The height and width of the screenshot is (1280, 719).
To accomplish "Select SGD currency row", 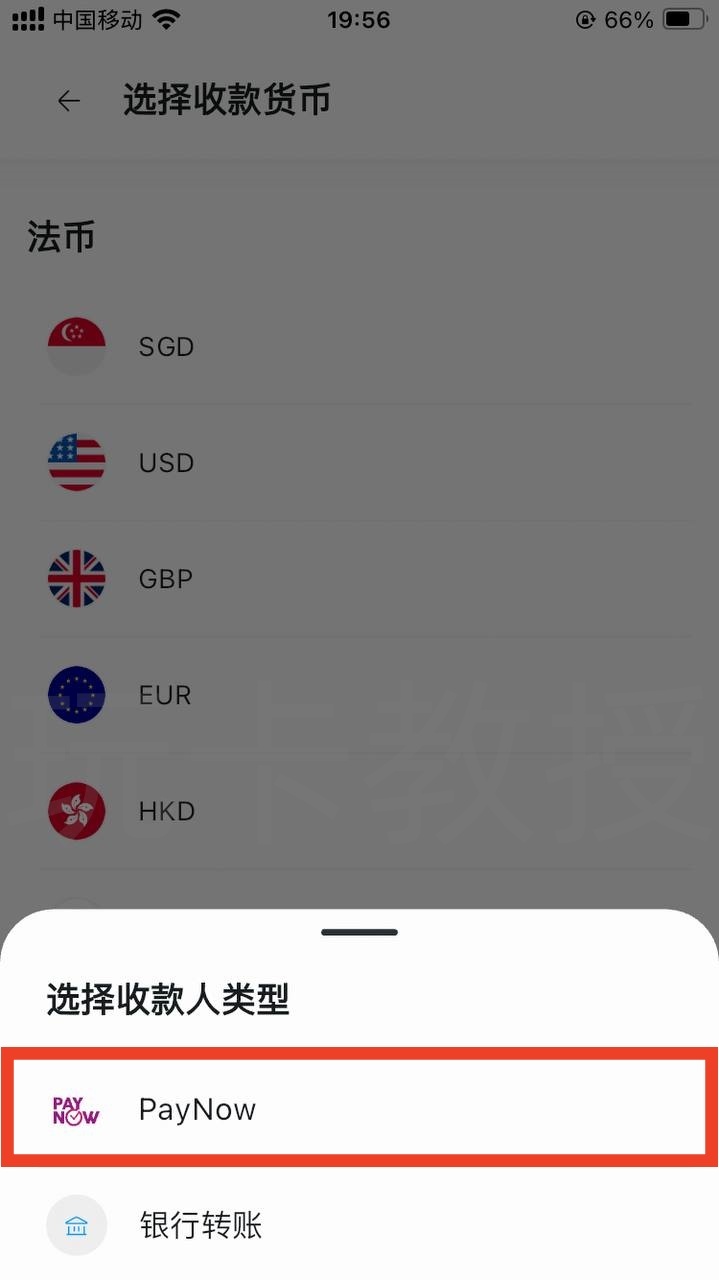I will [x=359, y=347].
